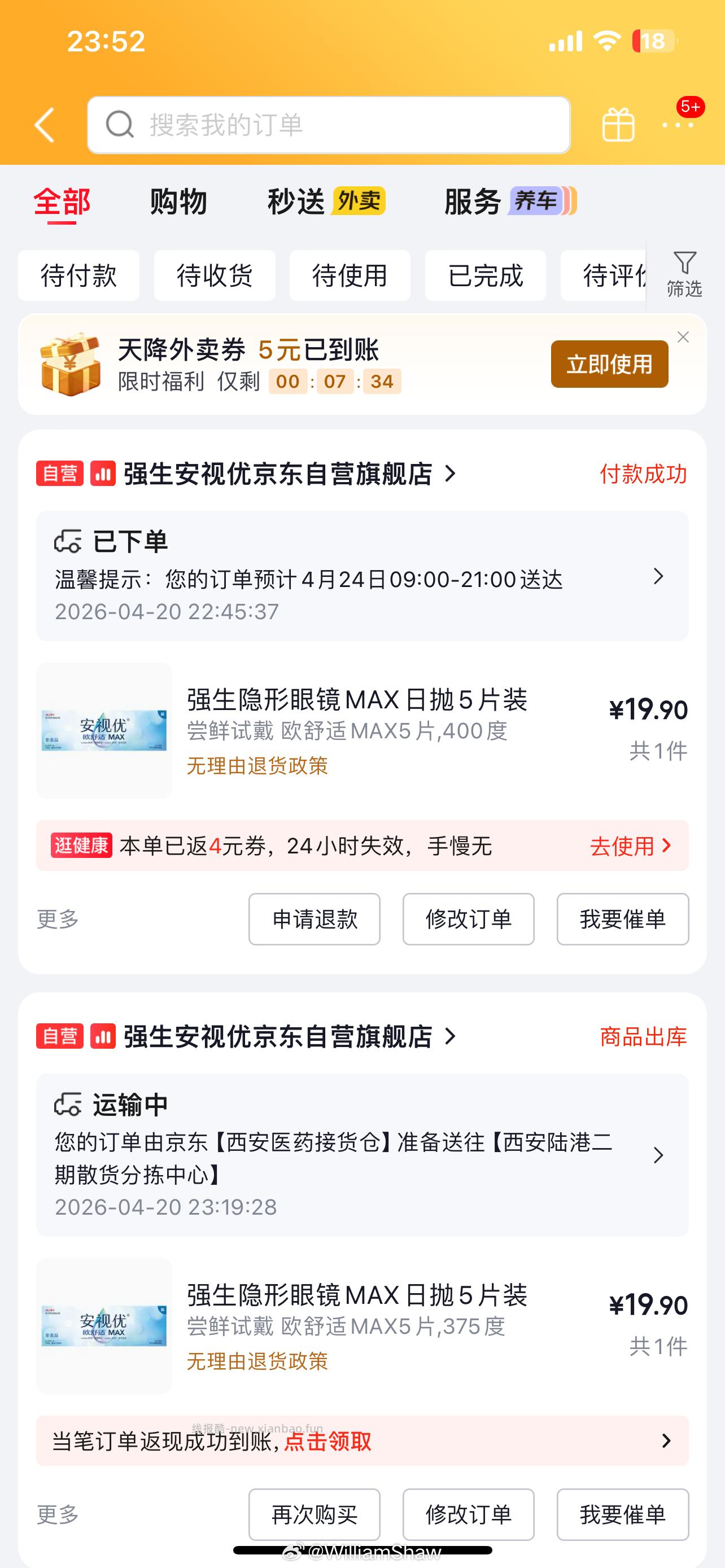This screenshot has height=1568, width=725.
Task: Tap the back arrow to leave order list
Action: click(44, 124)
